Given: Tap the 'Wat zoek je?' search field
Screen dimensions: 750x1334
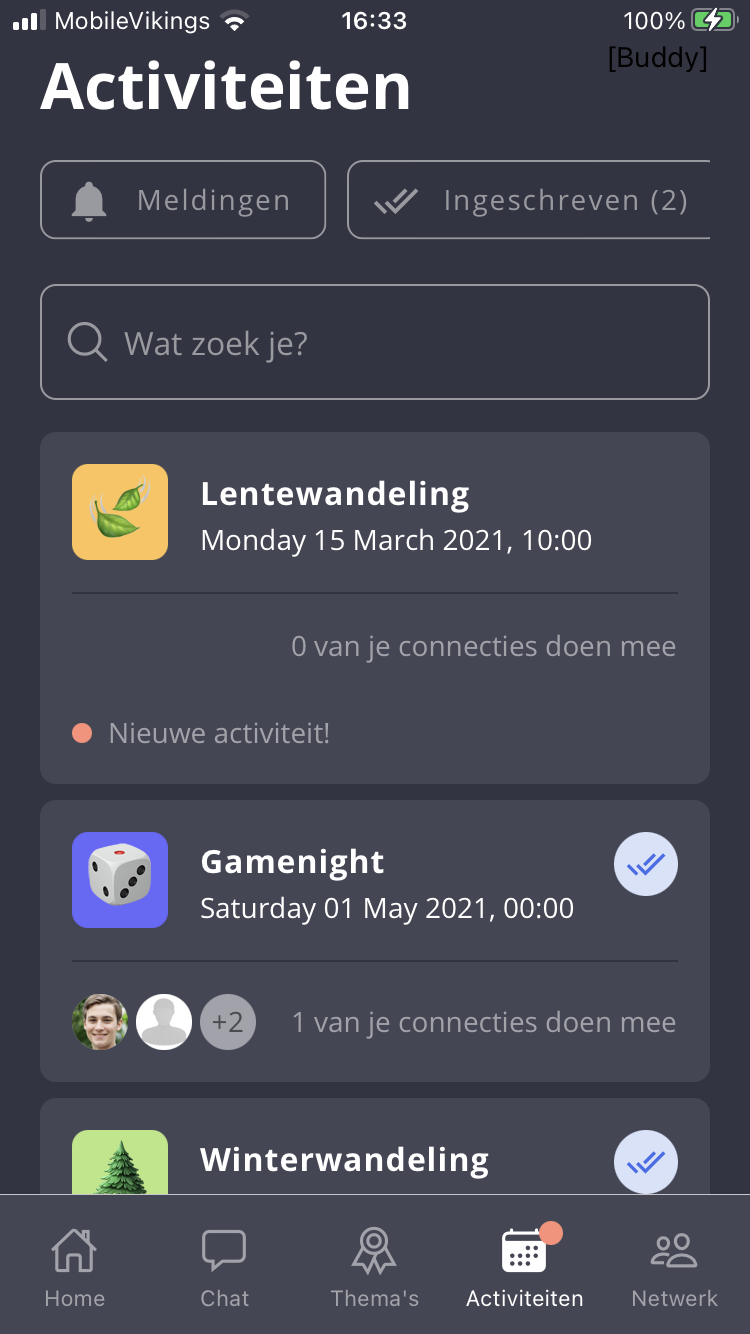Looking at the screenshot, I should point(375,342).
